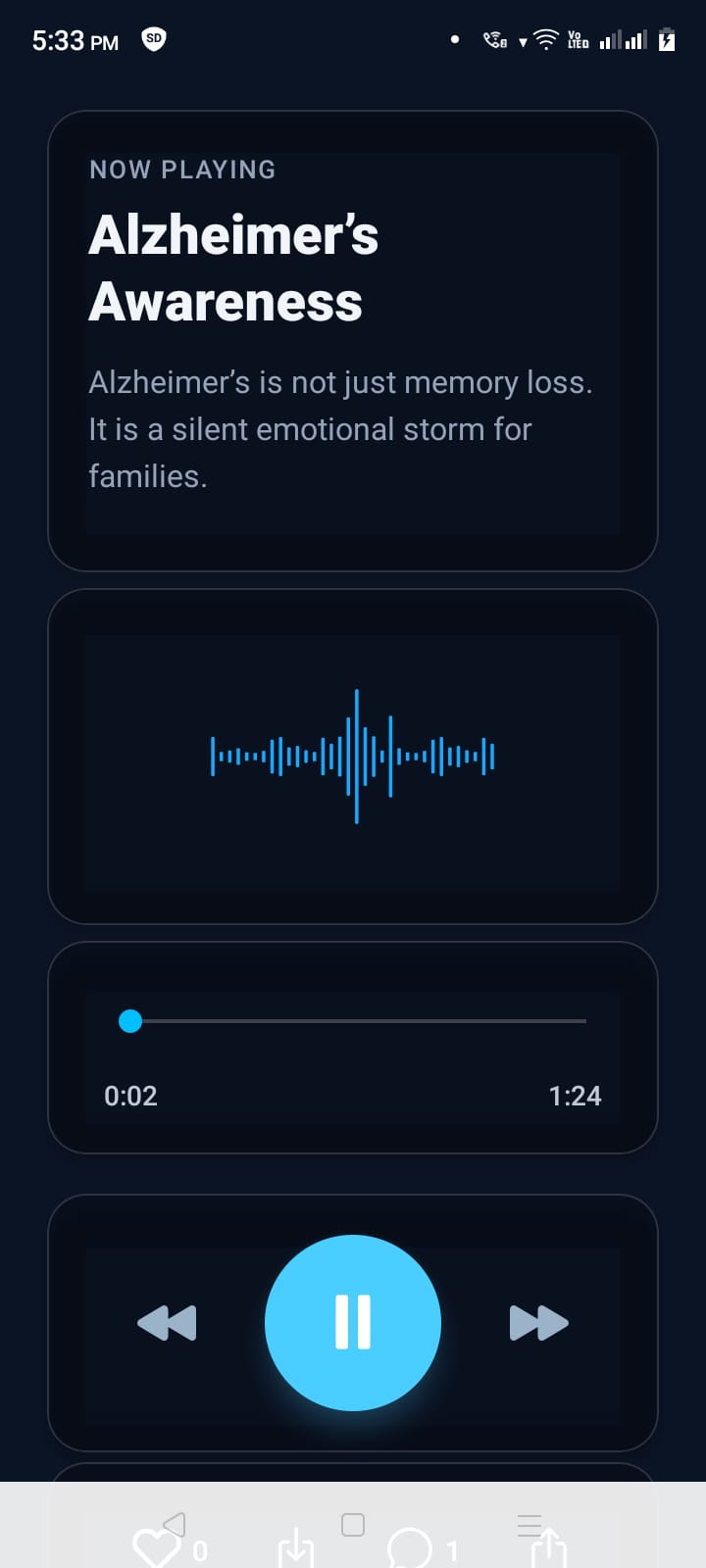Share the Alzheimer's Awareness audio

pos(549,1550)
